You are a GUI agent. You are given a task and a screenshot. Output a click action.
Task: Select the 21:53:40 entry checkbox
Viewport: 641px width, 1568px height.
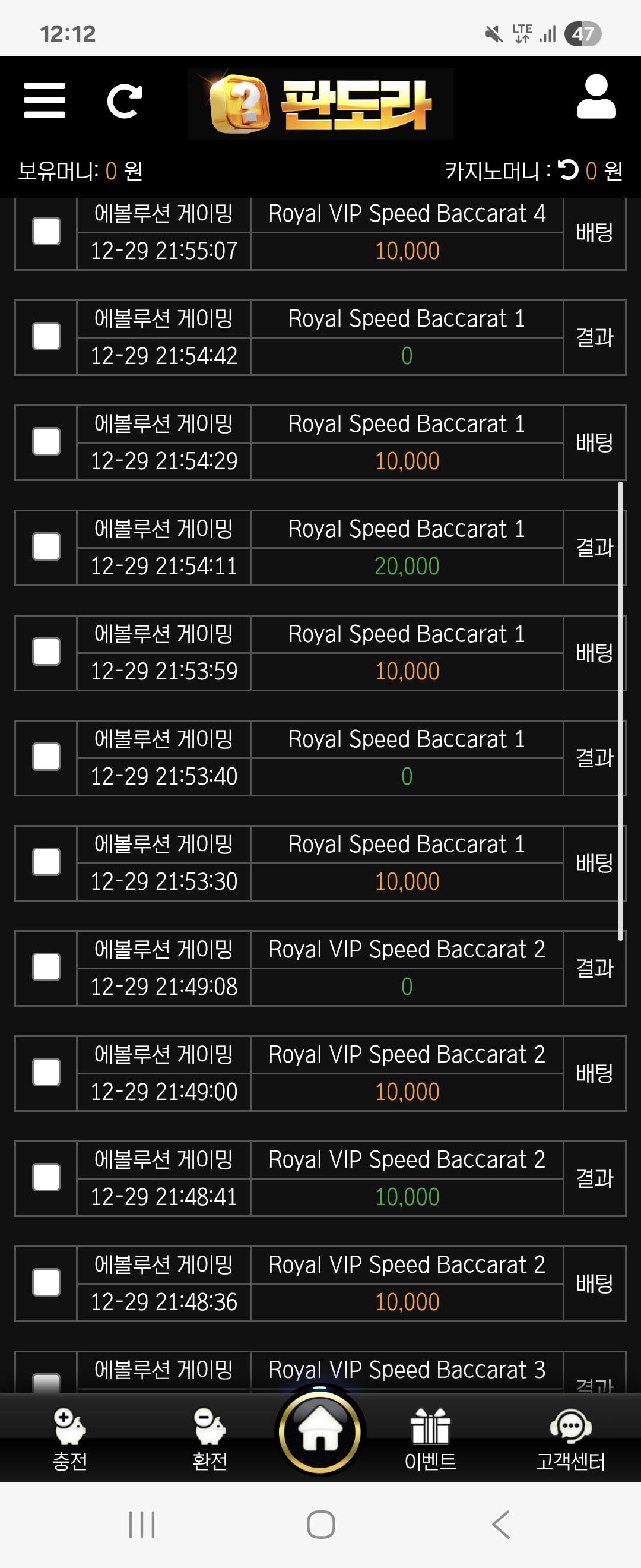(46, 757)
